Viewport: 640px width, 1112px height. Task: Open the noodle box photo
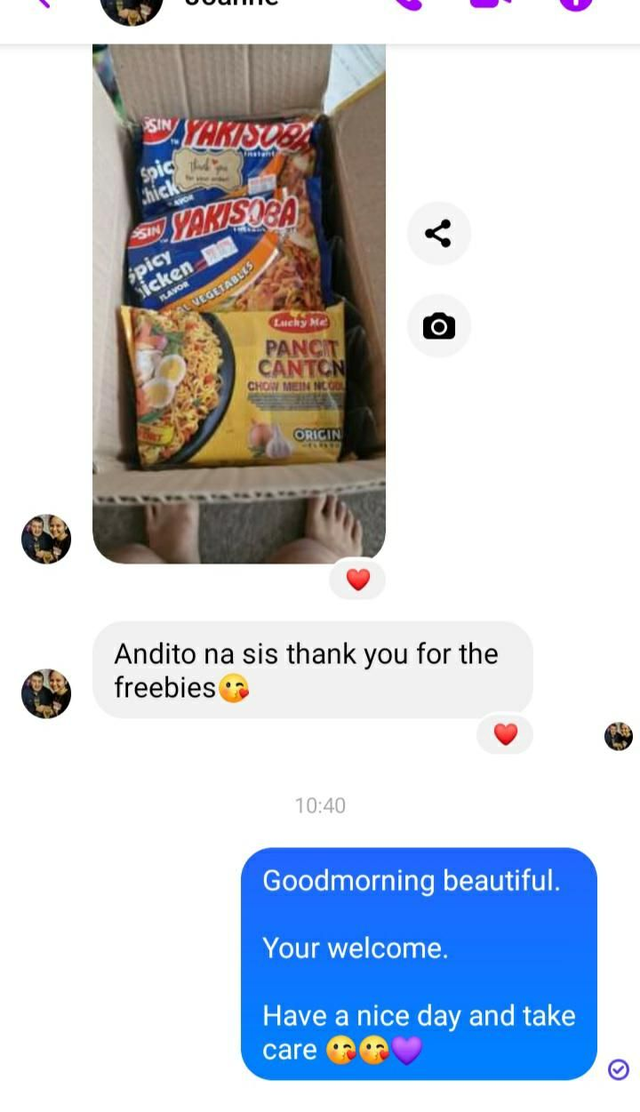(238, 300)
